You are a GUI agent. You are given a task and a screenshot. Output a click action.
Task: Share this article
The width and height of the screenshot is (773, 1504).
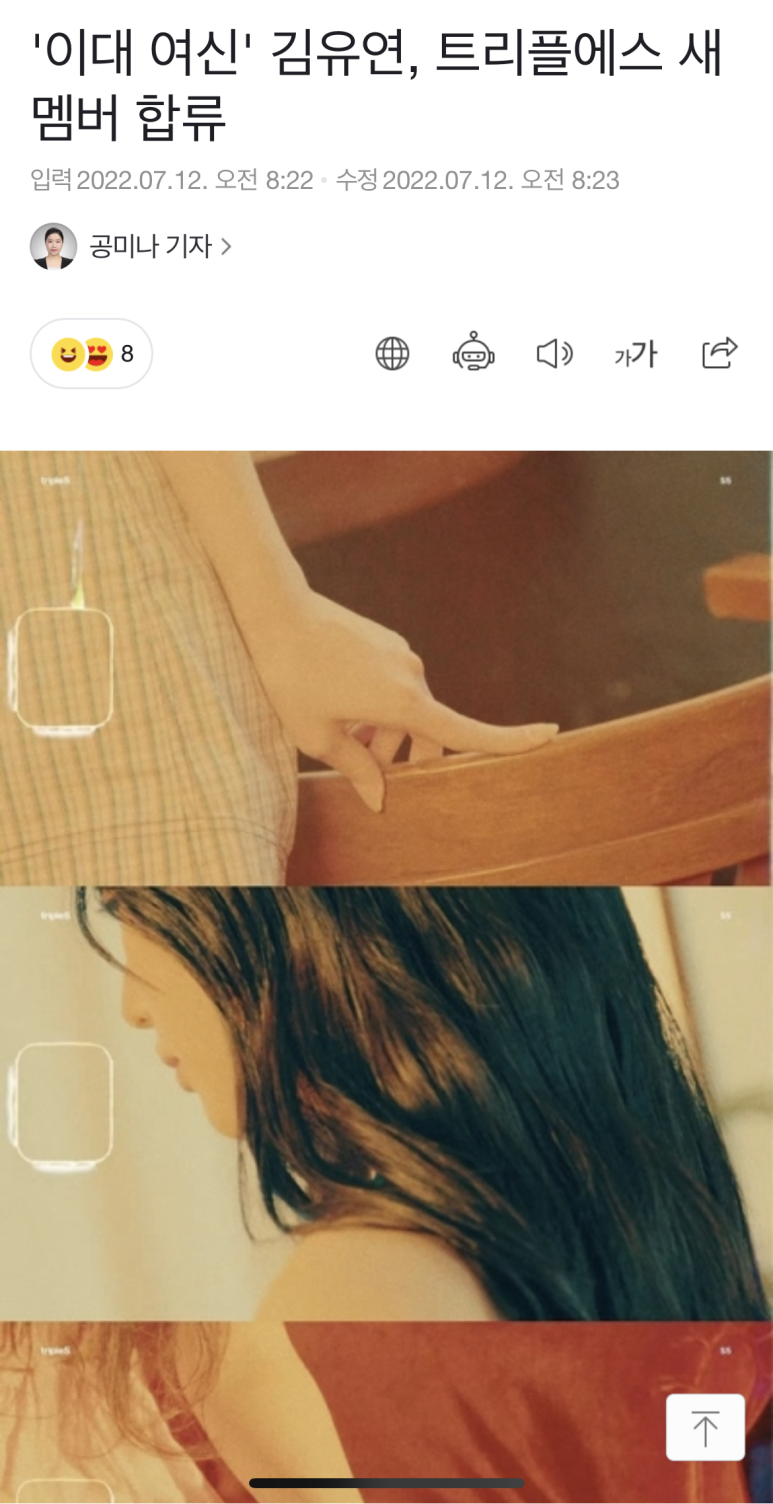click(x=719, y=353)
